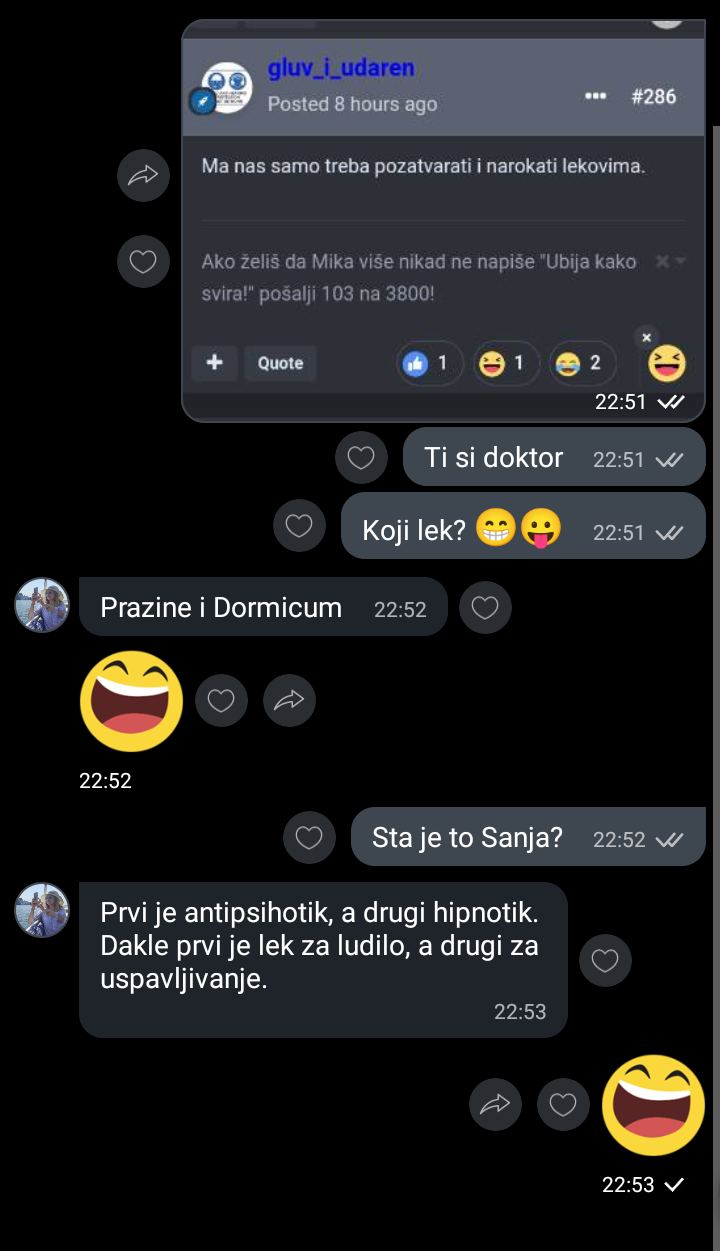Heart the "Prvi je antipsihotik" message
This screenshot has width=720, height=1251.
pos(605,960)
